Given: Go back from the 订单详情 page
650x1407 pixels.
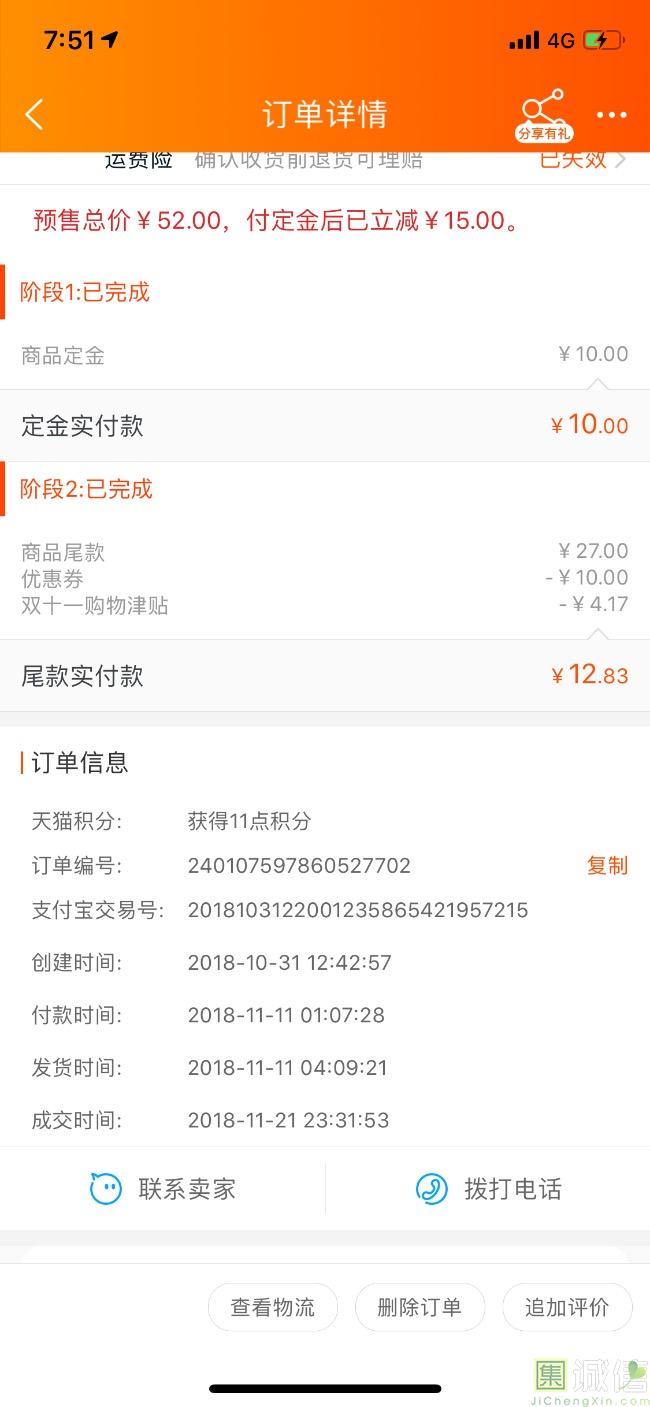Looking at the screenshot, I should click(x=34, y=114).
